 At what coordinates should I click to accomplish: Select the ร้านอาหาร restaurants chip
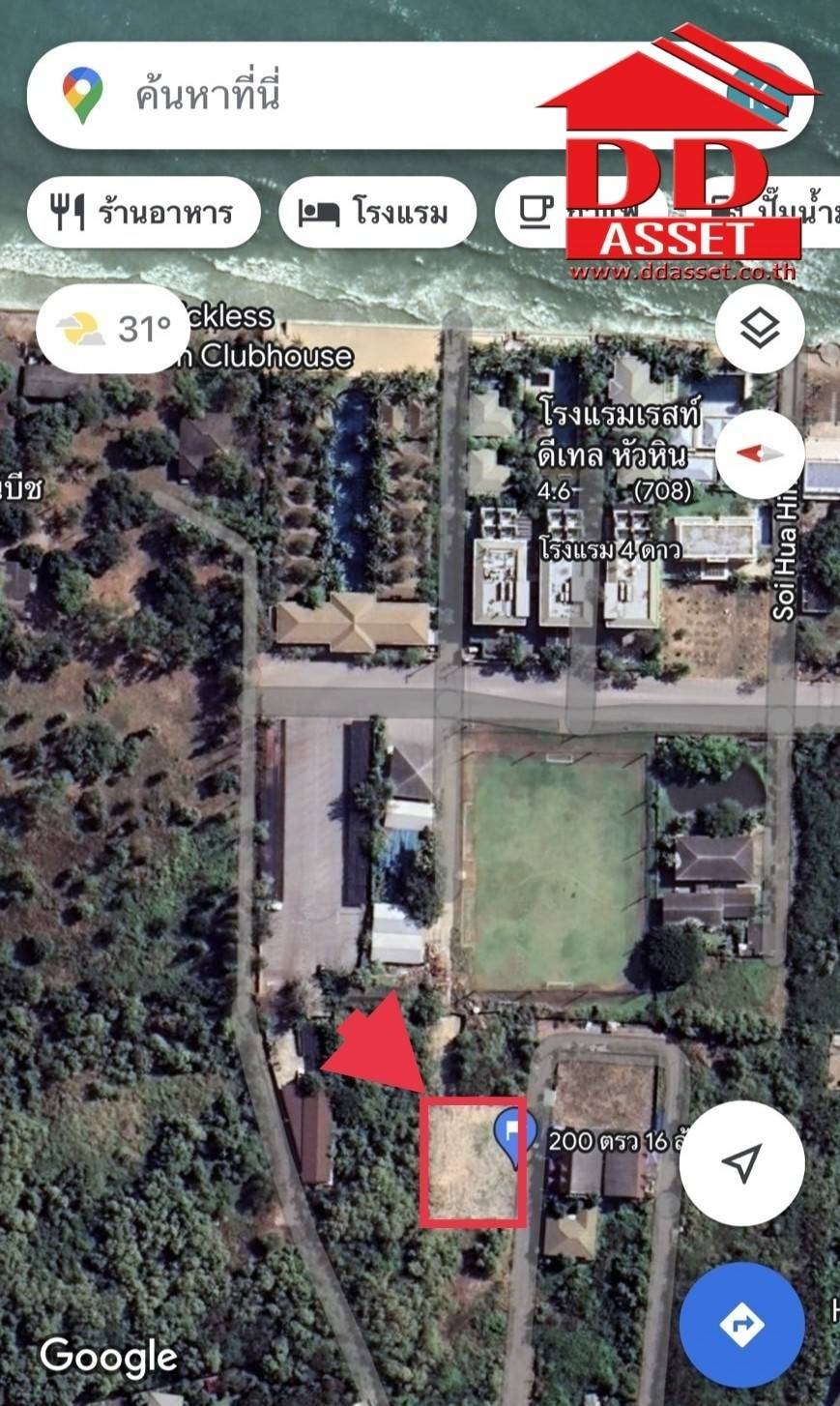(144, 212)
